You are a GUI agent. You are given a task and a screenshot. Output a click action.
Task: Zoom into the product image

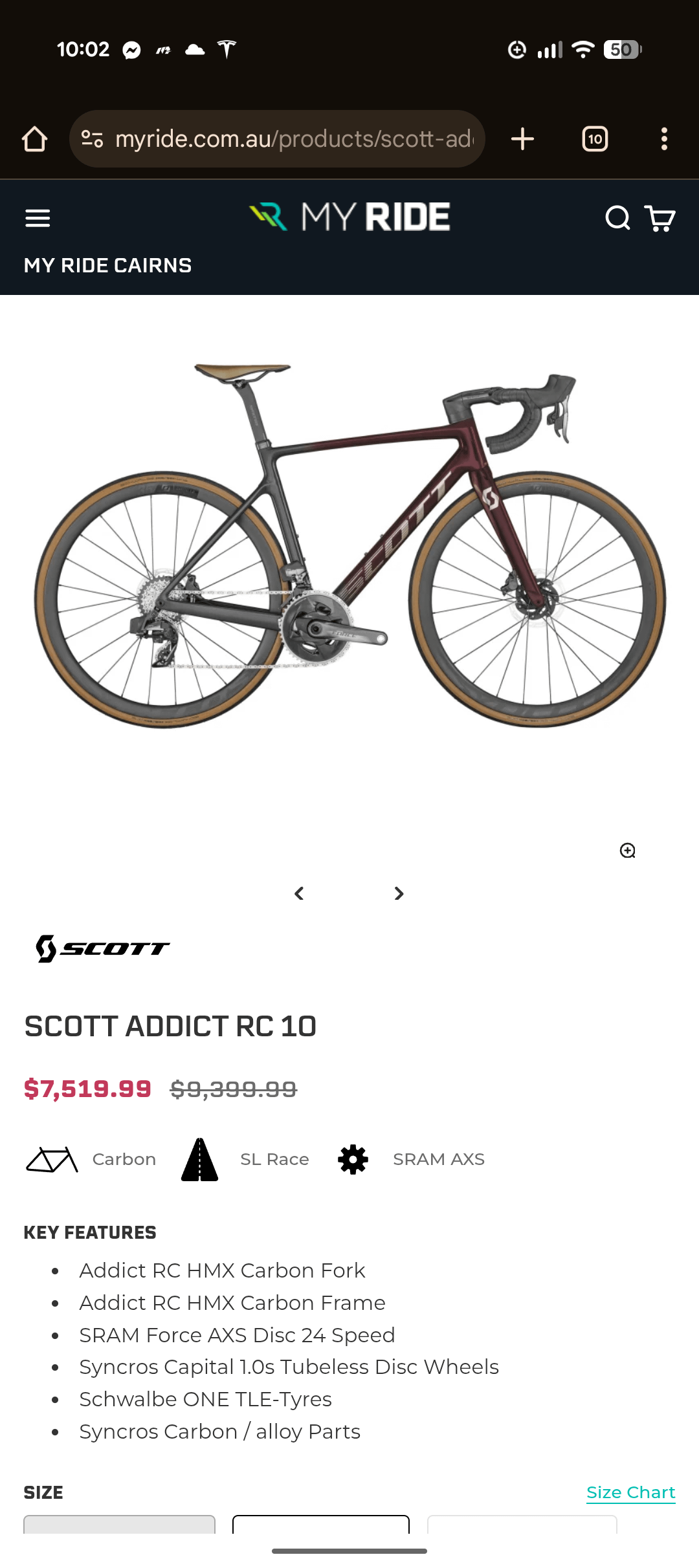(x=628, y=851)
